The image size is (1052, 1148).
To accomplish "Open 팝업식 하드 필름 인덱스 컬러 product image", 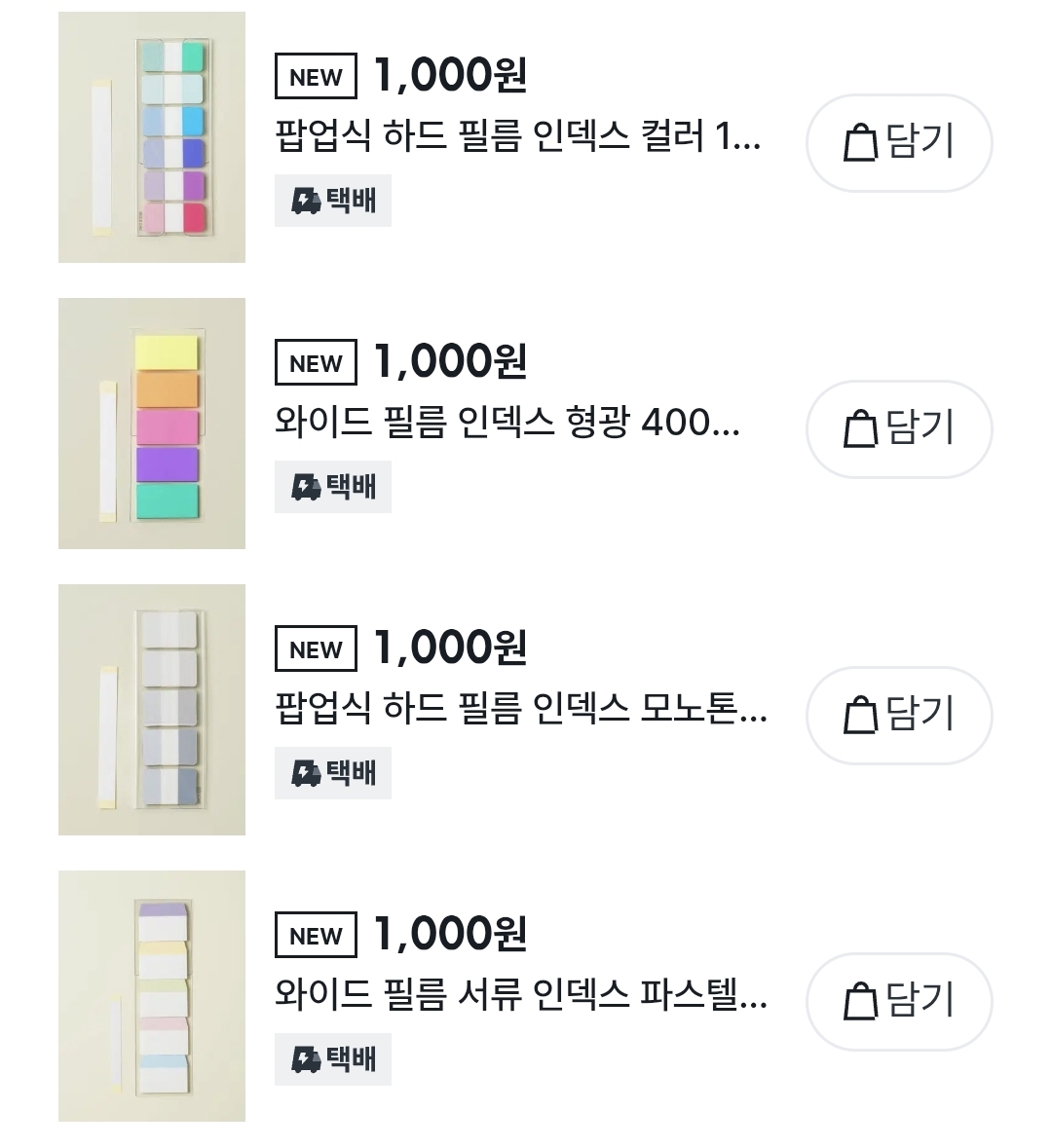I will pyautogui.click(x=152, y=137).
